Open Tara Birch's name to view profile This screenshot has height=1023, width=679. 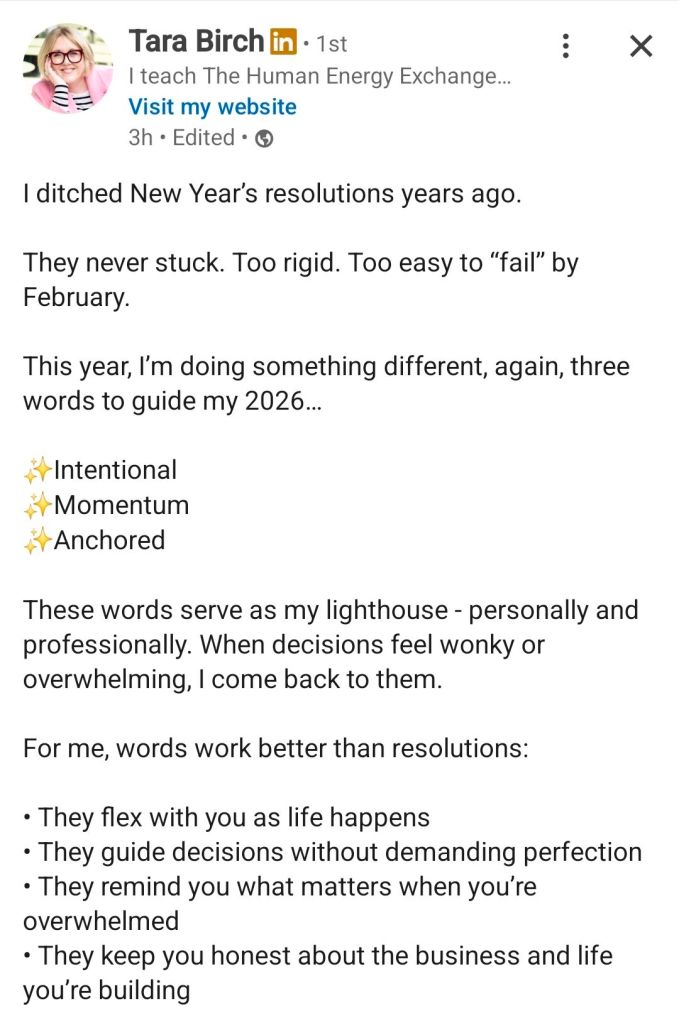click(196, 42)
